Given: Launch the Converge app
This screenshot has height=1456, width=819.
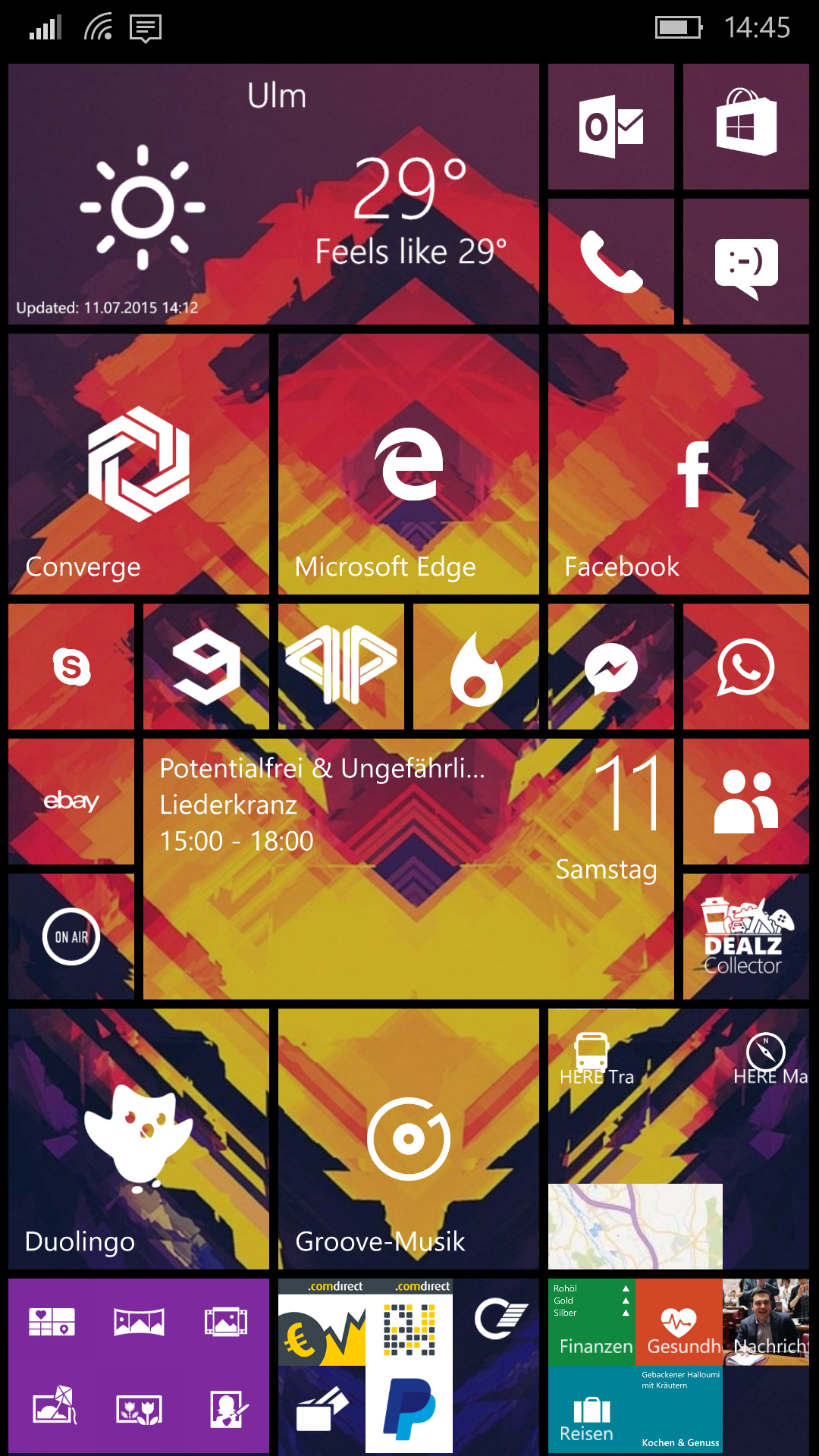Looking at the screenshot, I should (139, 464).
